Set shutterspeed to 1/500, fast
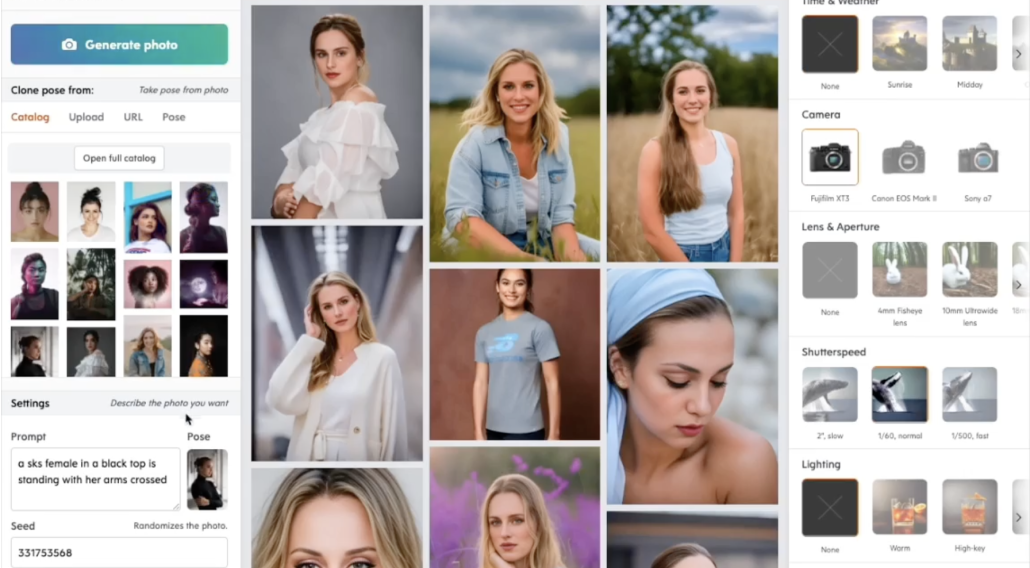Image resolution: width=1030 pixels, height=568 pixels. pyautogui.click(x=969, y=395)
